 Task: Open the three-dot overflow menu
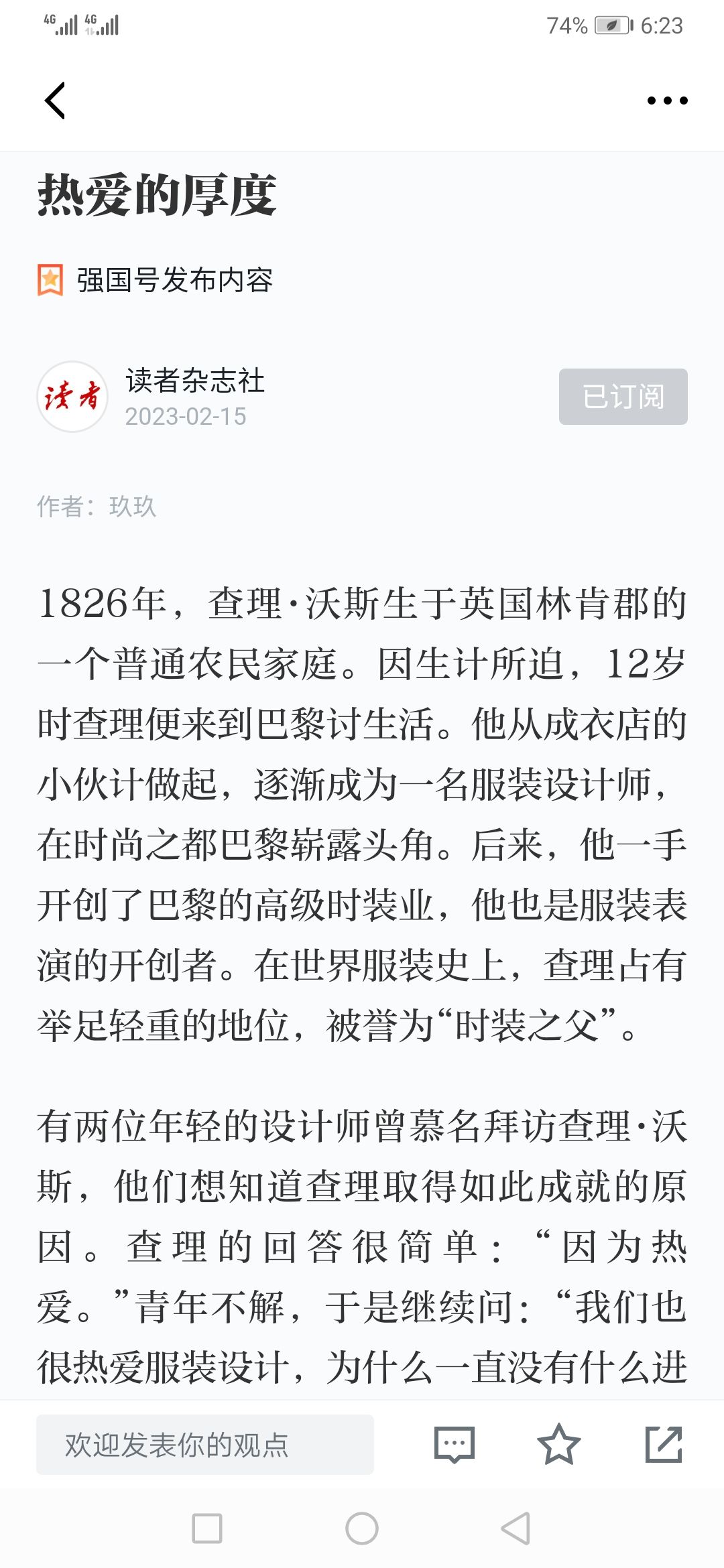click(667, 101)
